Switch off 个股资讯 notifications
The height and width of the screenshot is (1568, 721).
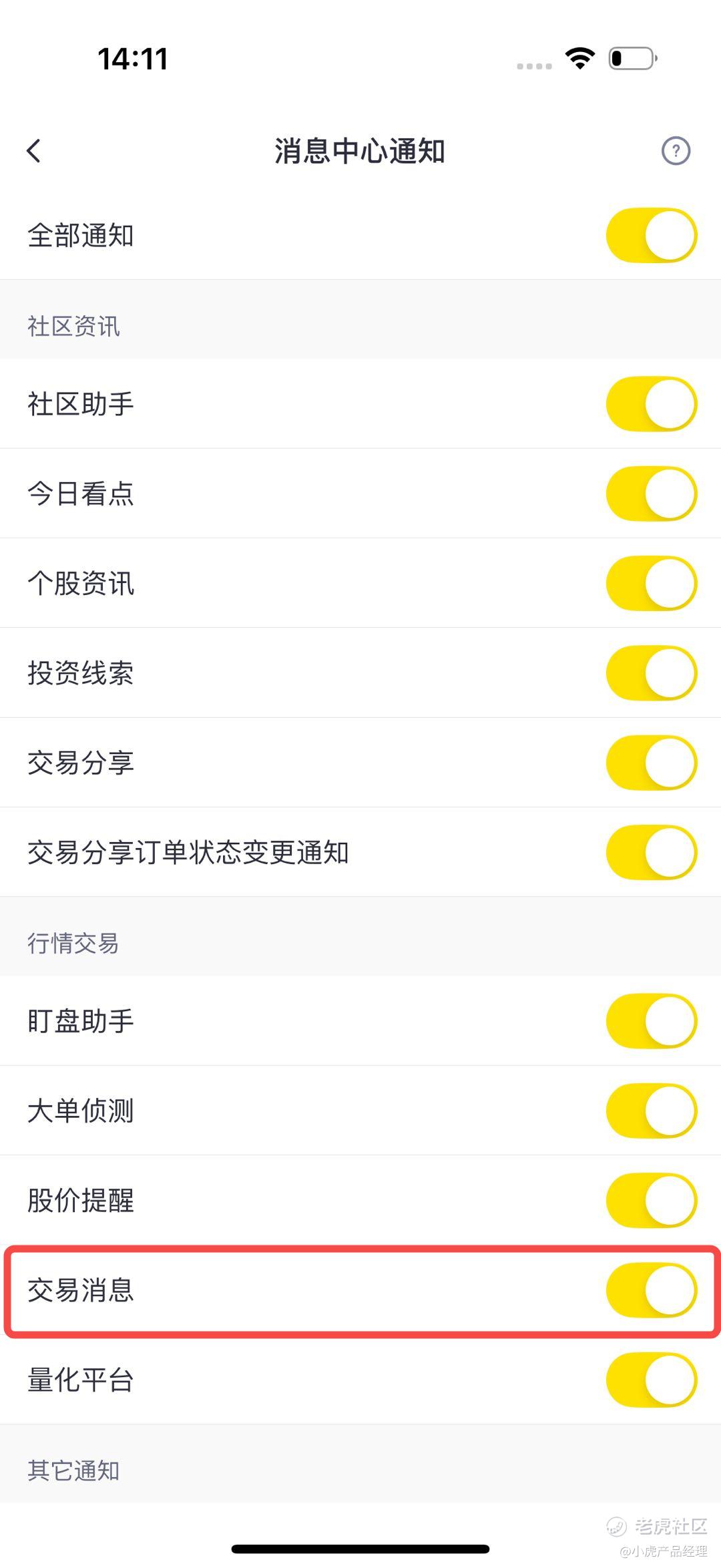point(652,583)
